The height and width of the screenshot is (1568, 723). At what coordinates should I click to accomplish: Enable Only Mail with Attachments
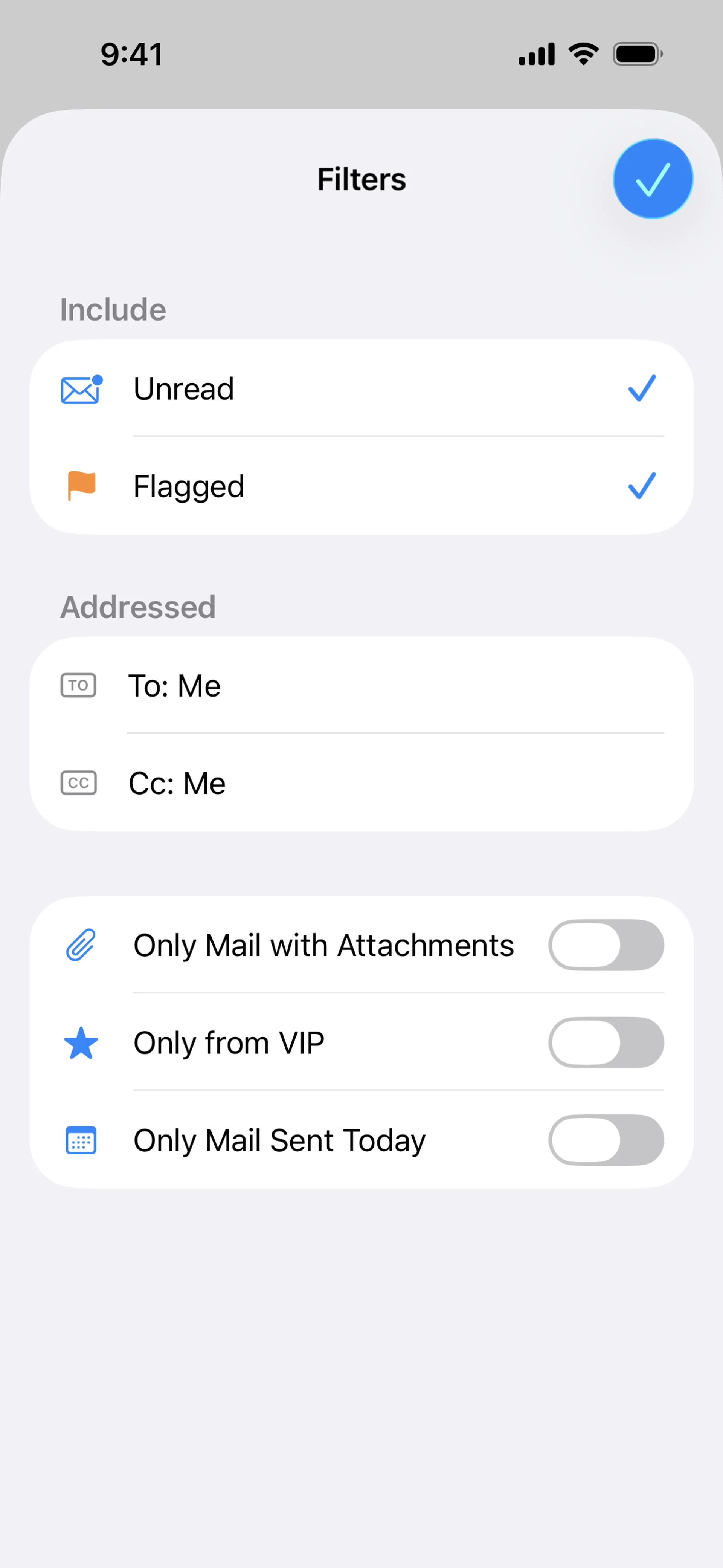(x=606, y=945)
